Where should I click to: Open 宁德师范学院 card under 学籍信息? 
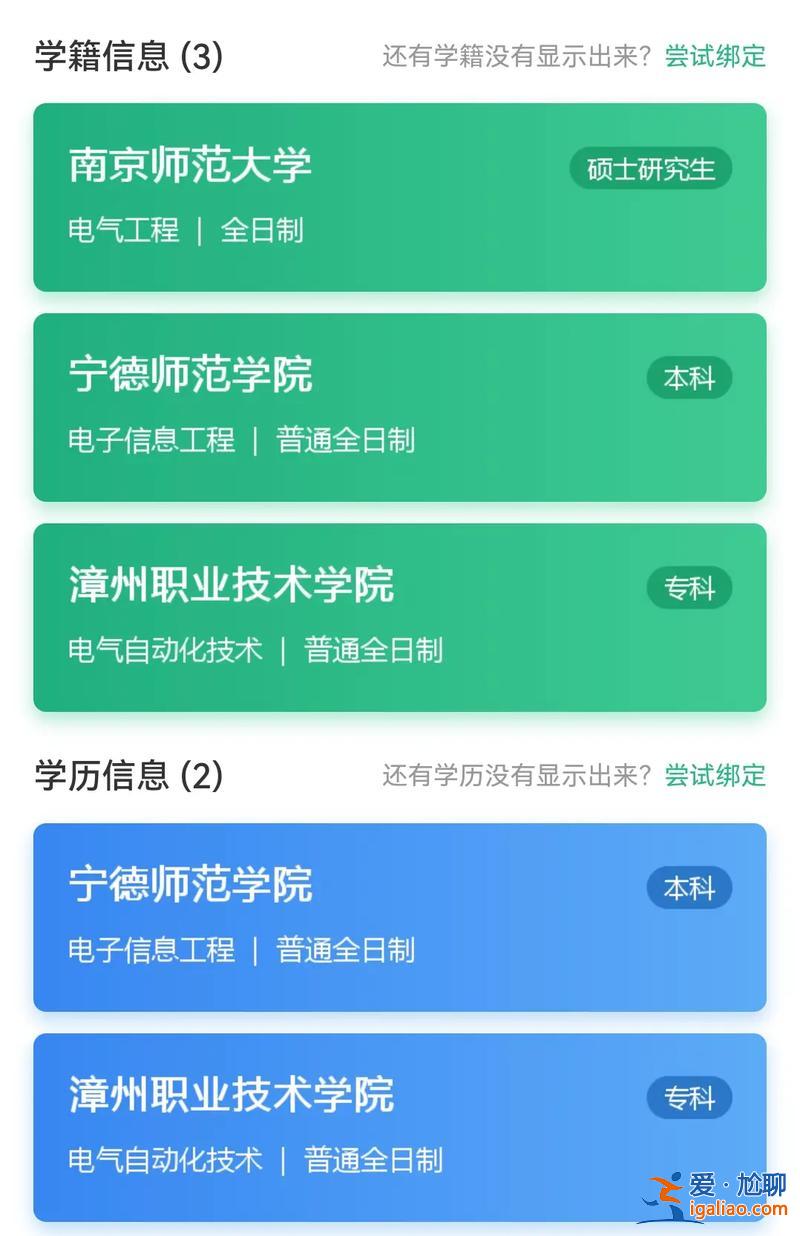click(400, 407)
